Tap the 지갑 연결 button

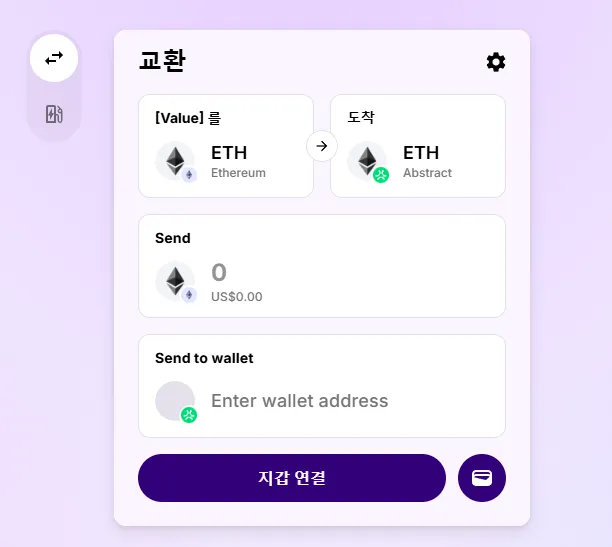point(291,478)
